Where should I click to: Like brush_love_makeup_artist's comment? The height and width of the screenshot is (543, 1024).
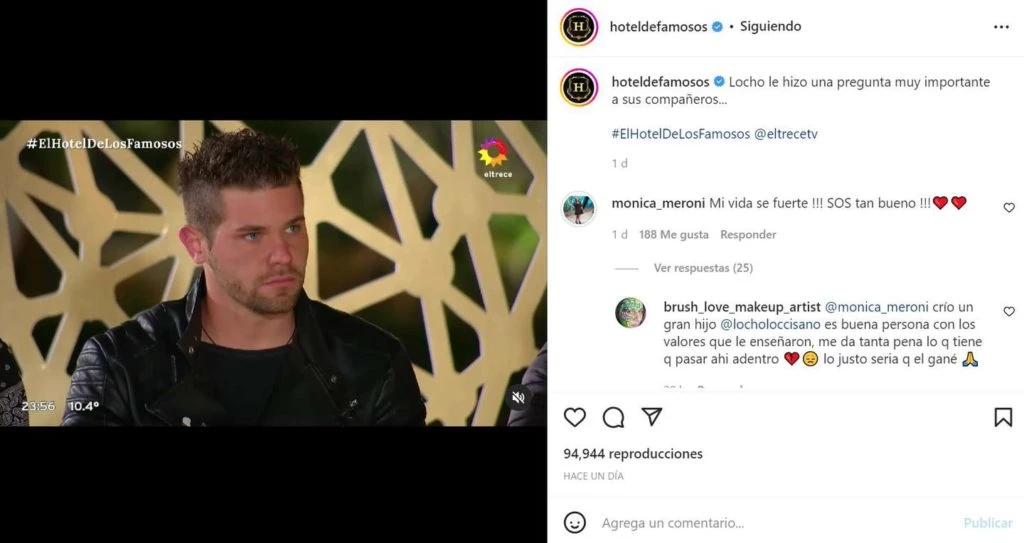tap(1008, 312)
